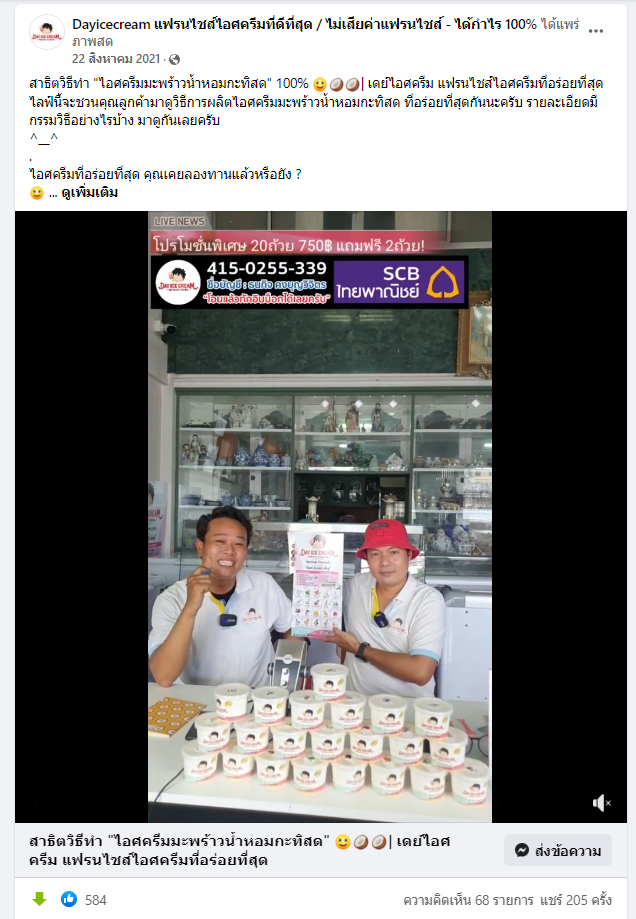Tap the ส่งข้อความ message button
This screenshot has height=919, width=636.
558,851
